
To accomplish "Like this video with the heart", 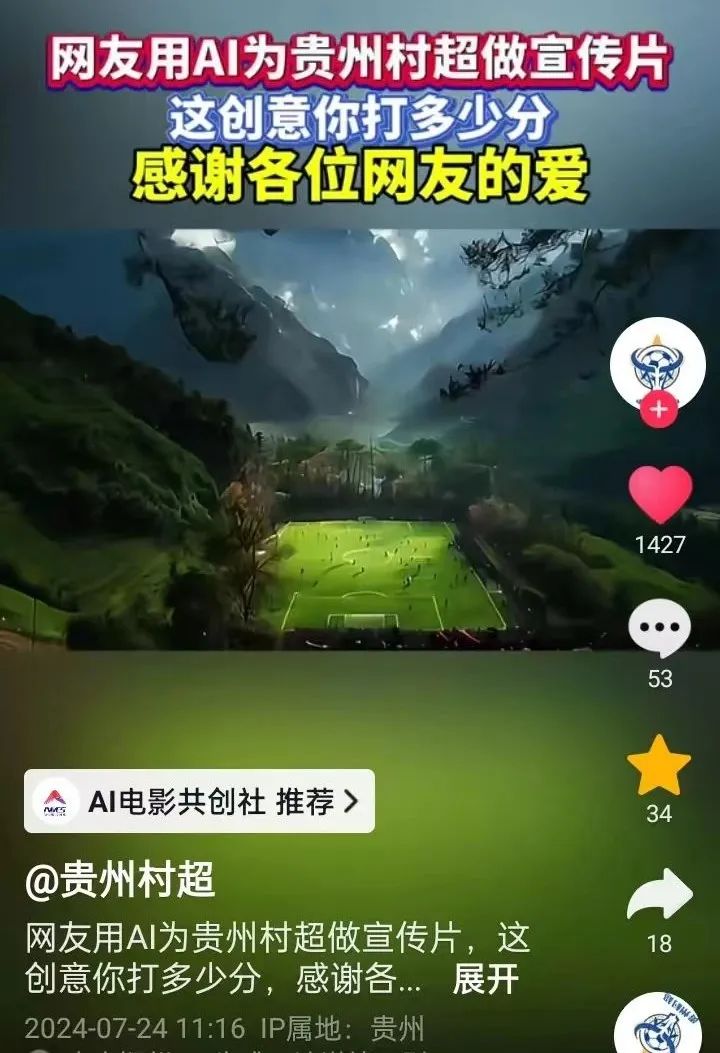I will pyautogui.click(x=659, y=495).
